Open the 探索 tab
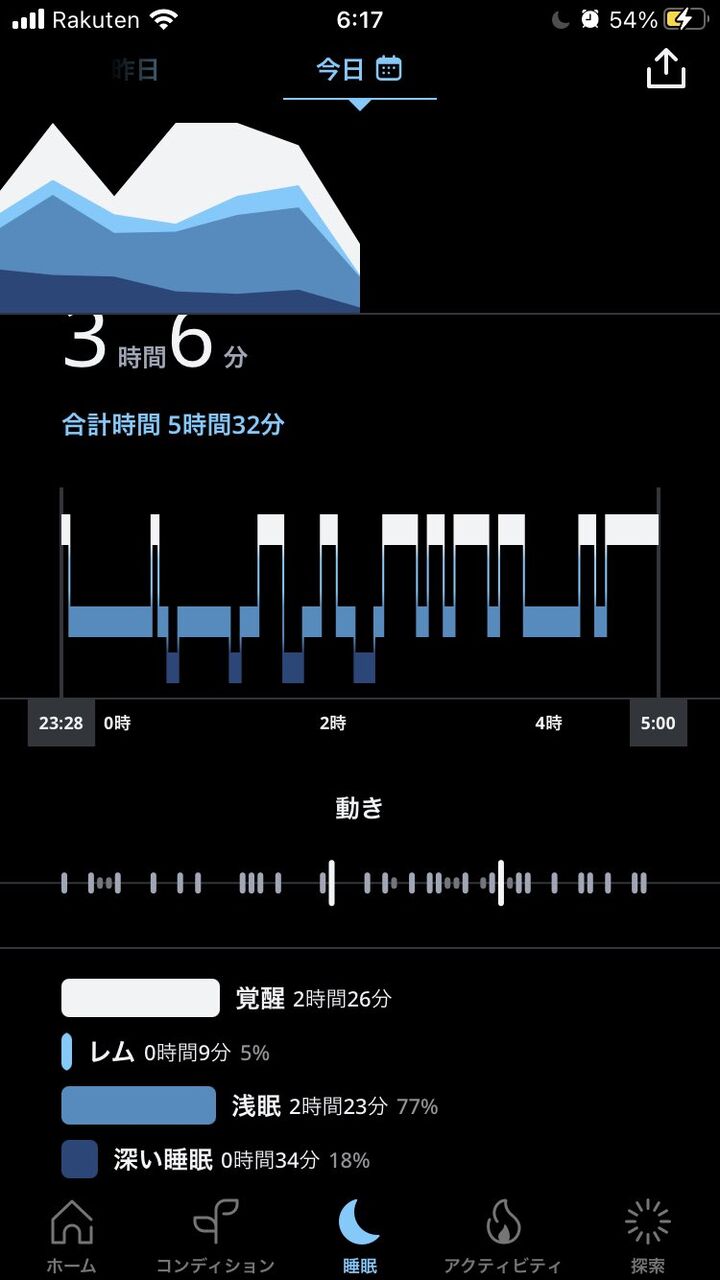Screen dimensions: 720x1280 [647, 1235]
